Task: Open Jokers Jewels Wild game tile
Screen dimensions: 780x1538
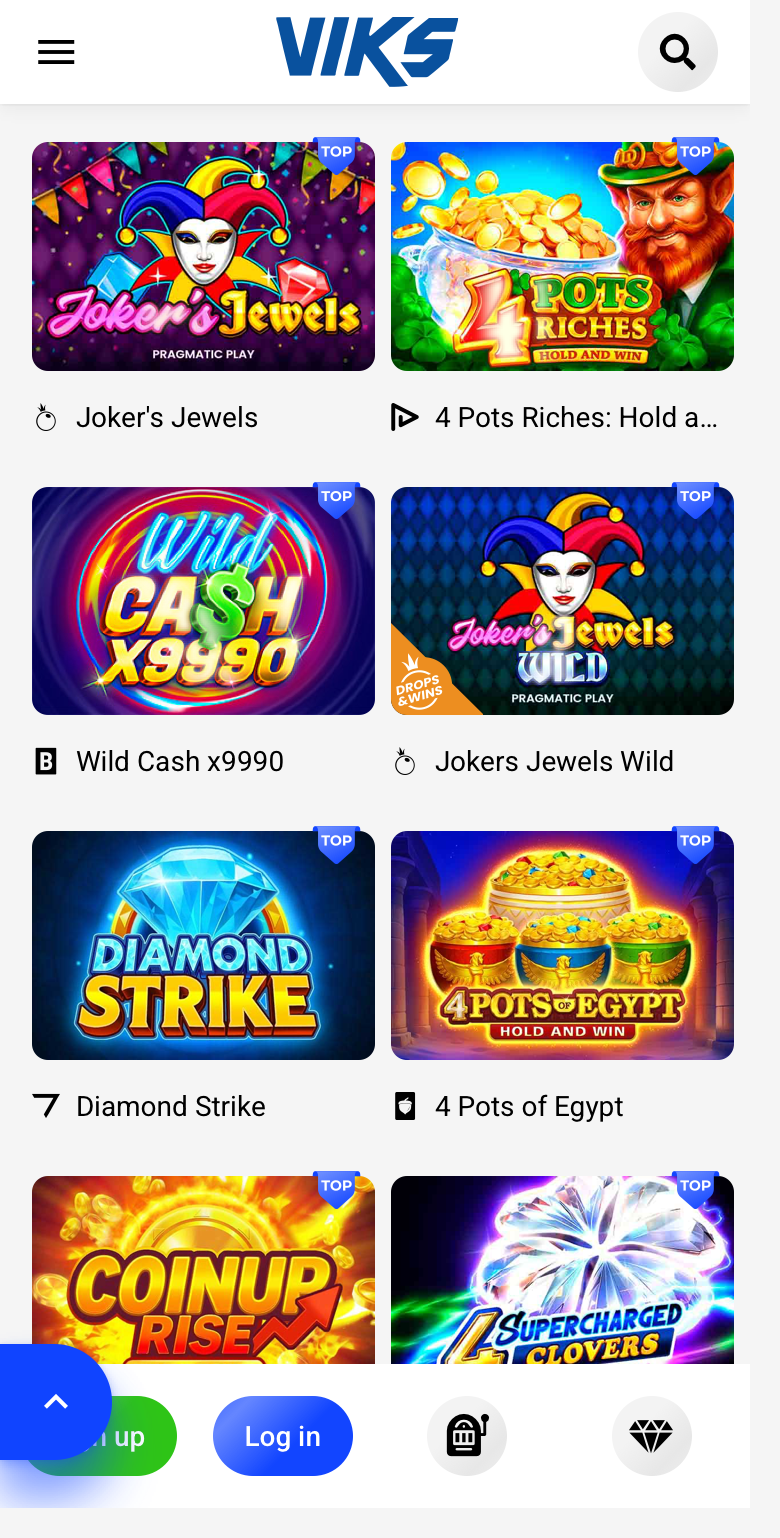Action: (562, 601)
